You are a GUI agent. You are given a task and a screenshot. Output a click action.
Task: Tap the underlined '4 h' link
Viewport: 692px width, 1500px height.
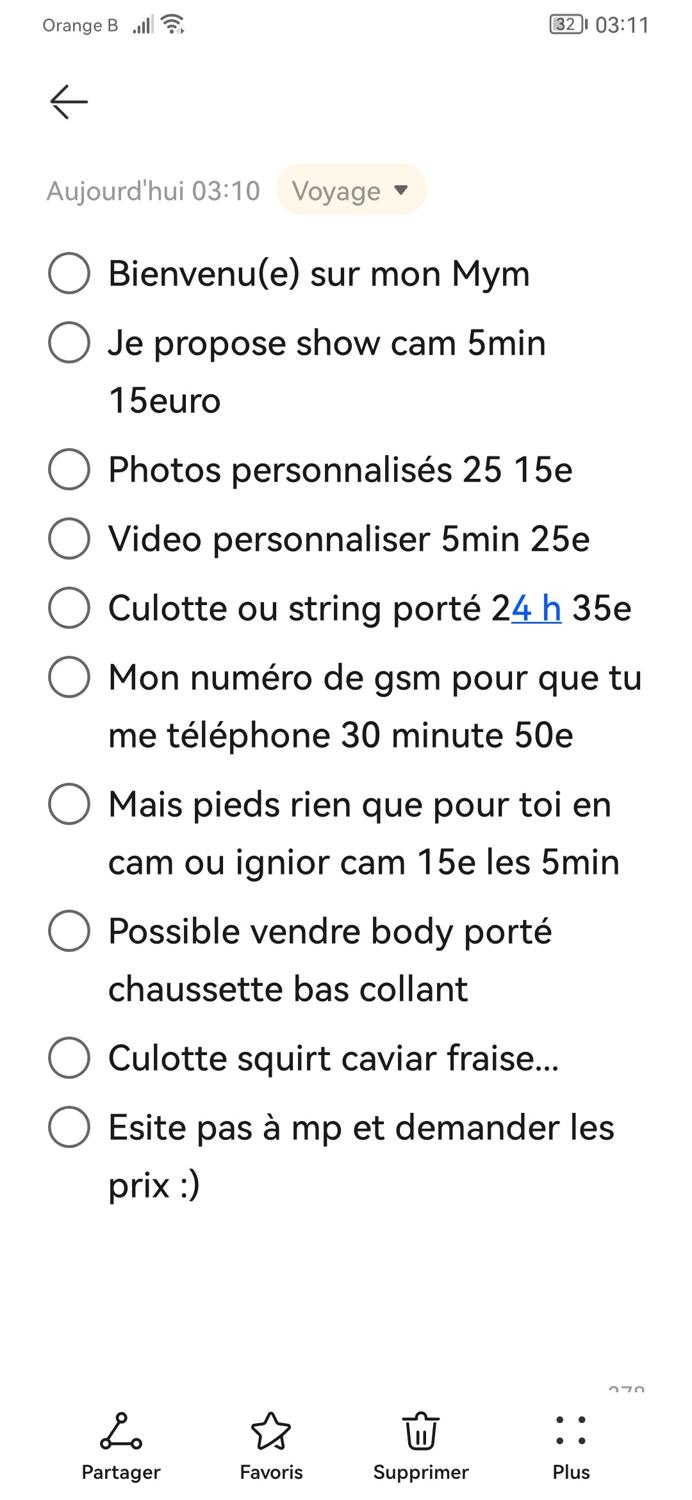tap(536, 608)
